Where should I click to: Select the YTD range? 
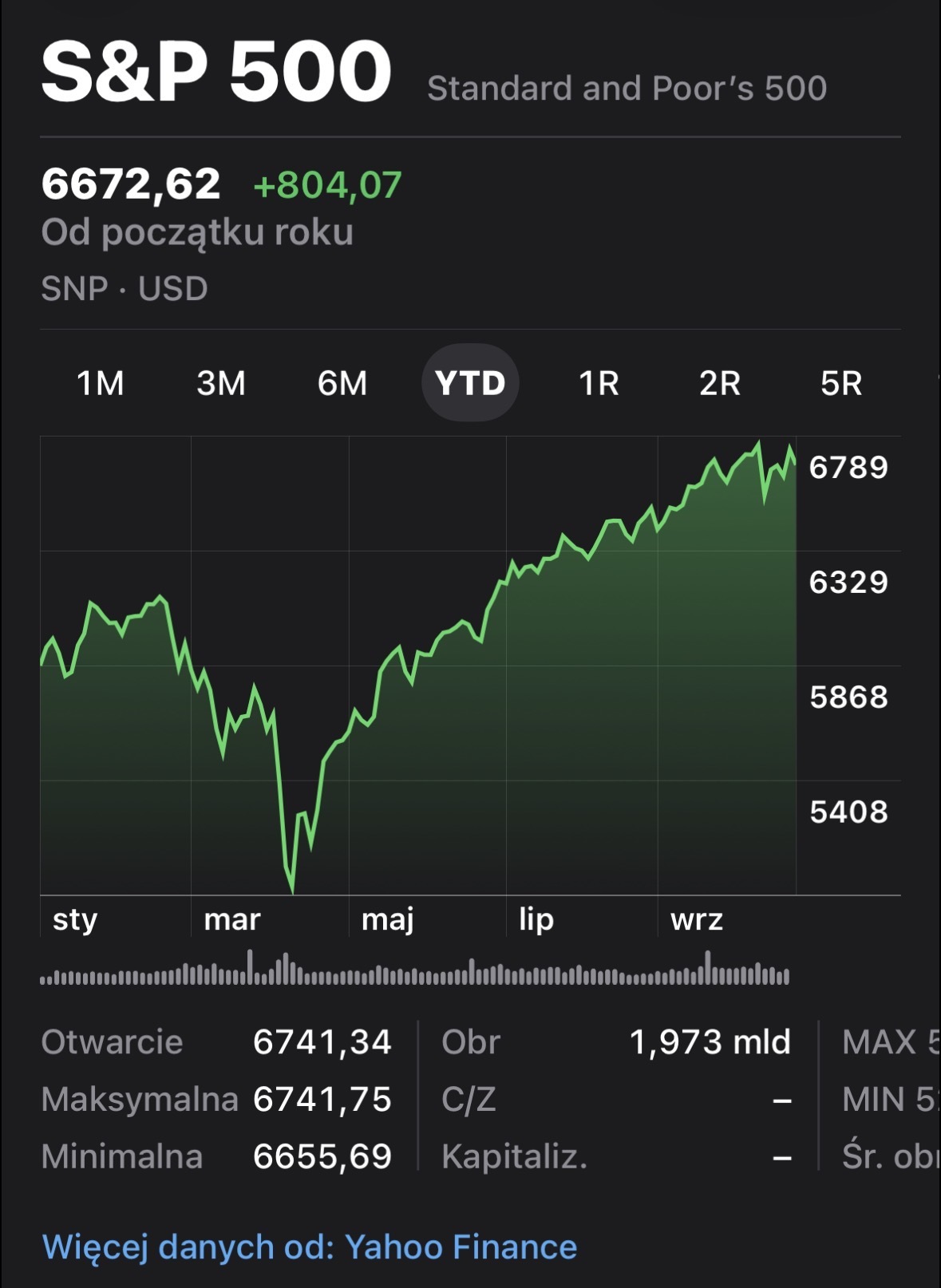(470, 383)
